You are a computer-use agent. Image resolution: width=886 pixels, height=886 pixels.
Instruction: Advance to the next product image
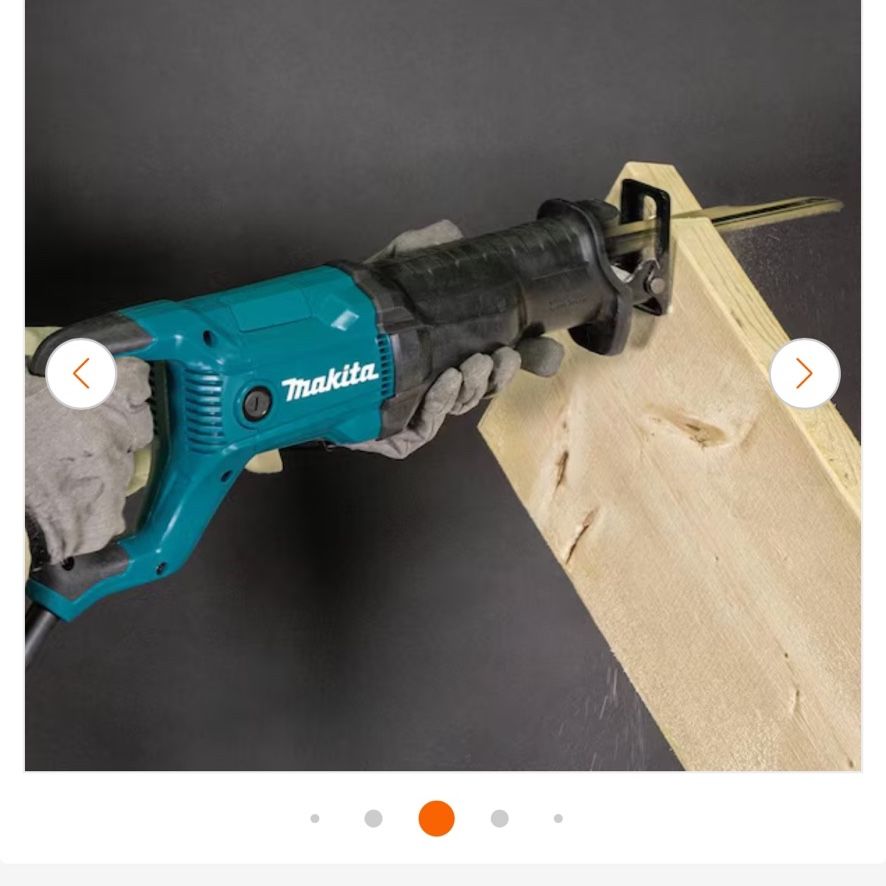tap(805, 373)
